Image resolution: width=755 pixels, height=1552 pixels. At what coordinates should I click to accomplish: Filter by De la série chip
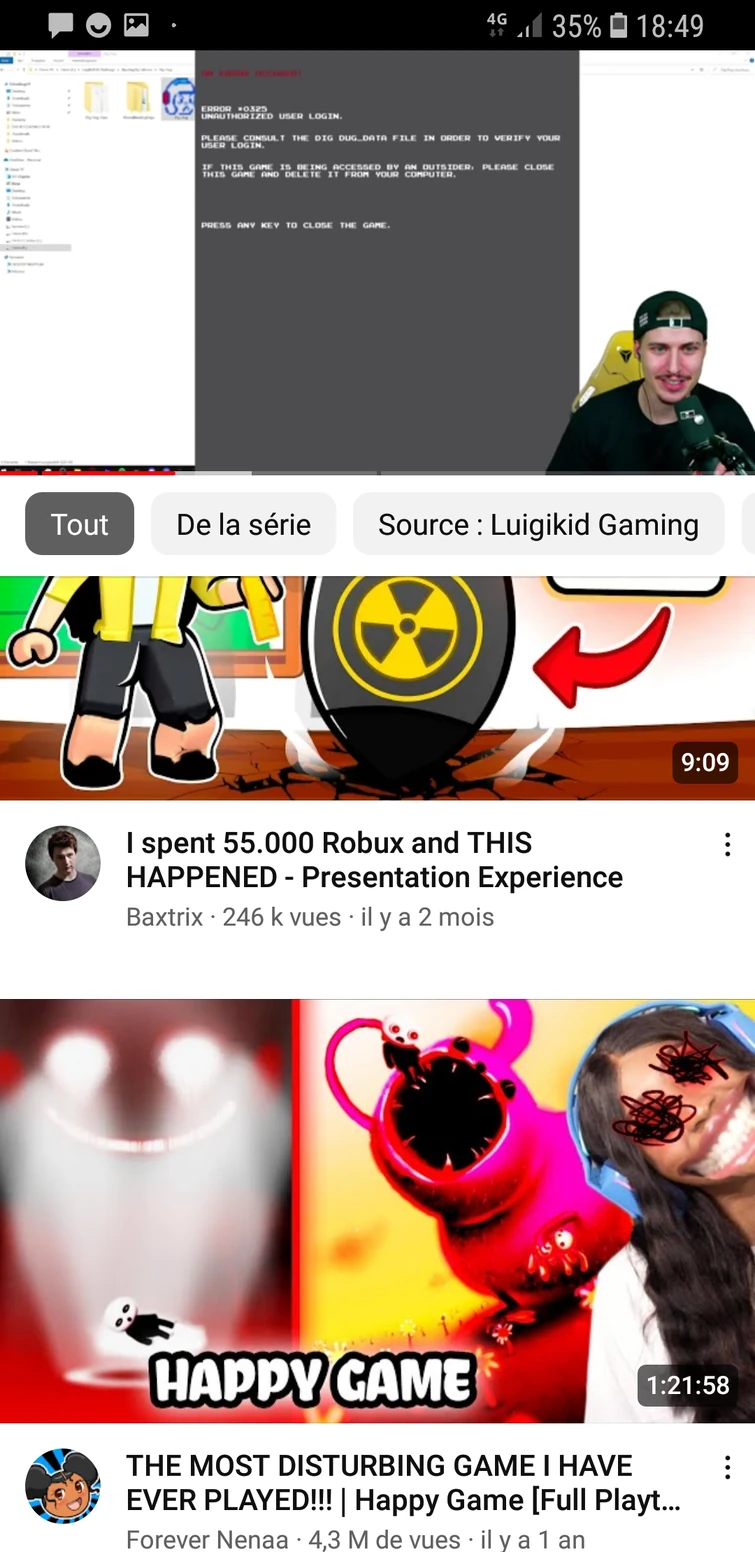[243, 524]
